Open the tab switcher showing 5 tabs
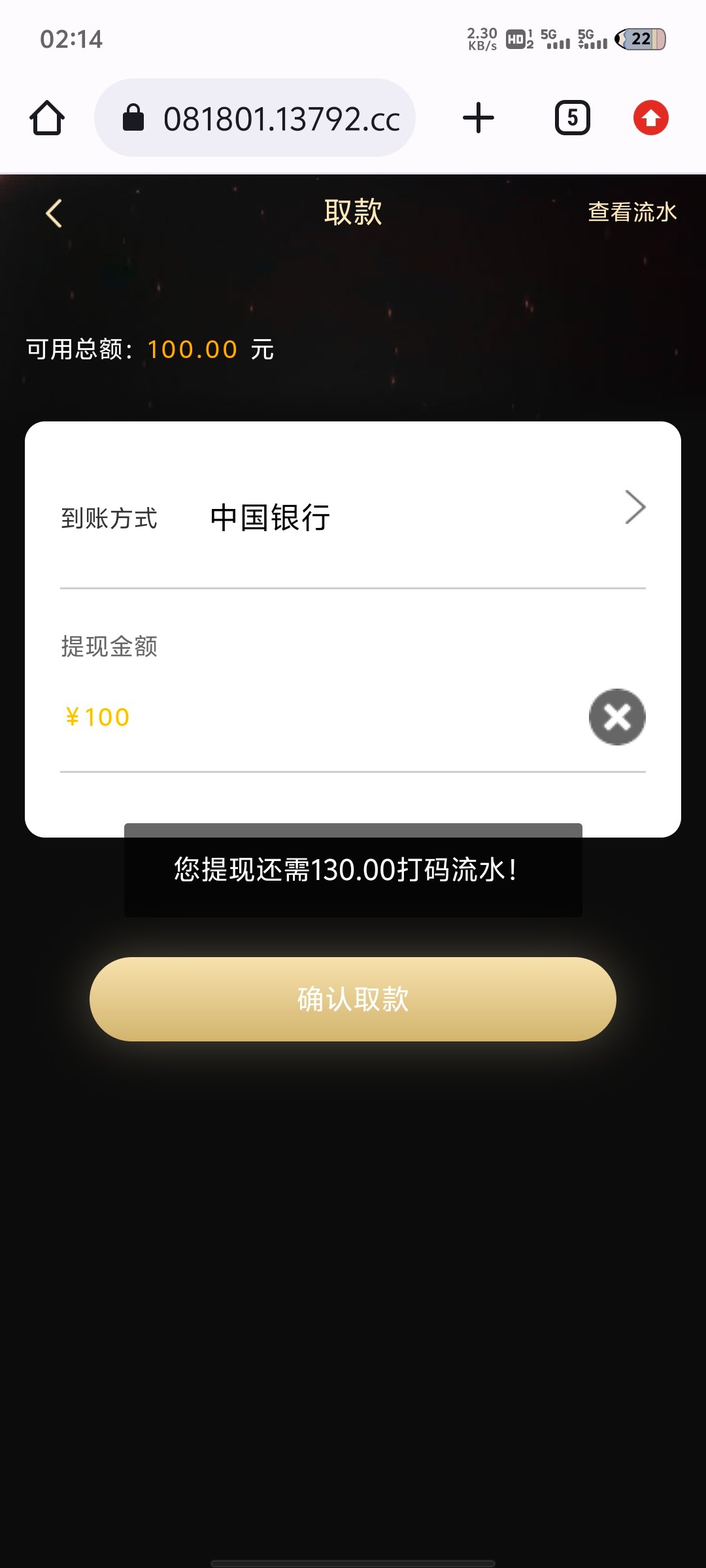 click(573, 118)
